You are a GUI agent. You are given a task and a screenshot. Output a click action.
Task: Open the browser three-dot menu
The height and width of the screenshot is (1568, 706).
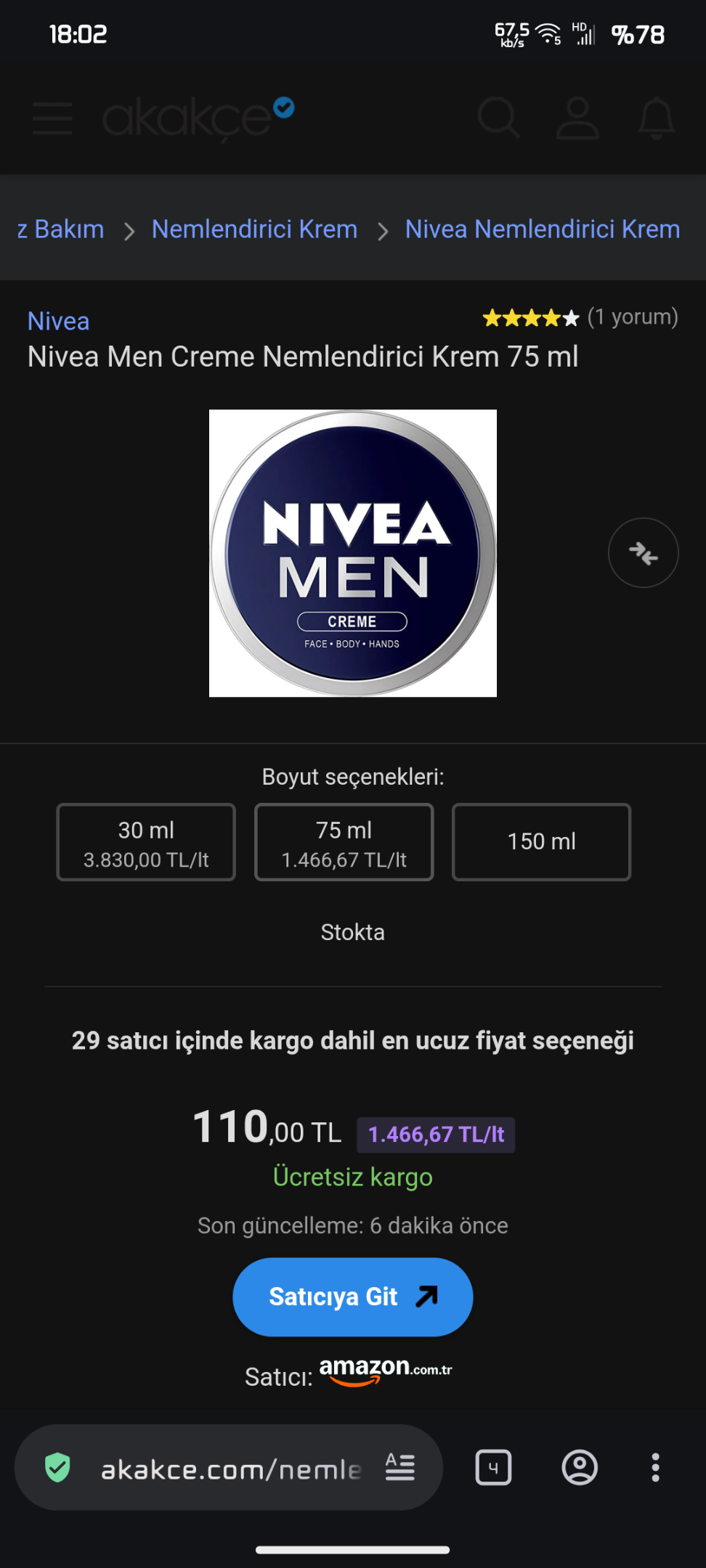click(x=656, y=1468)
